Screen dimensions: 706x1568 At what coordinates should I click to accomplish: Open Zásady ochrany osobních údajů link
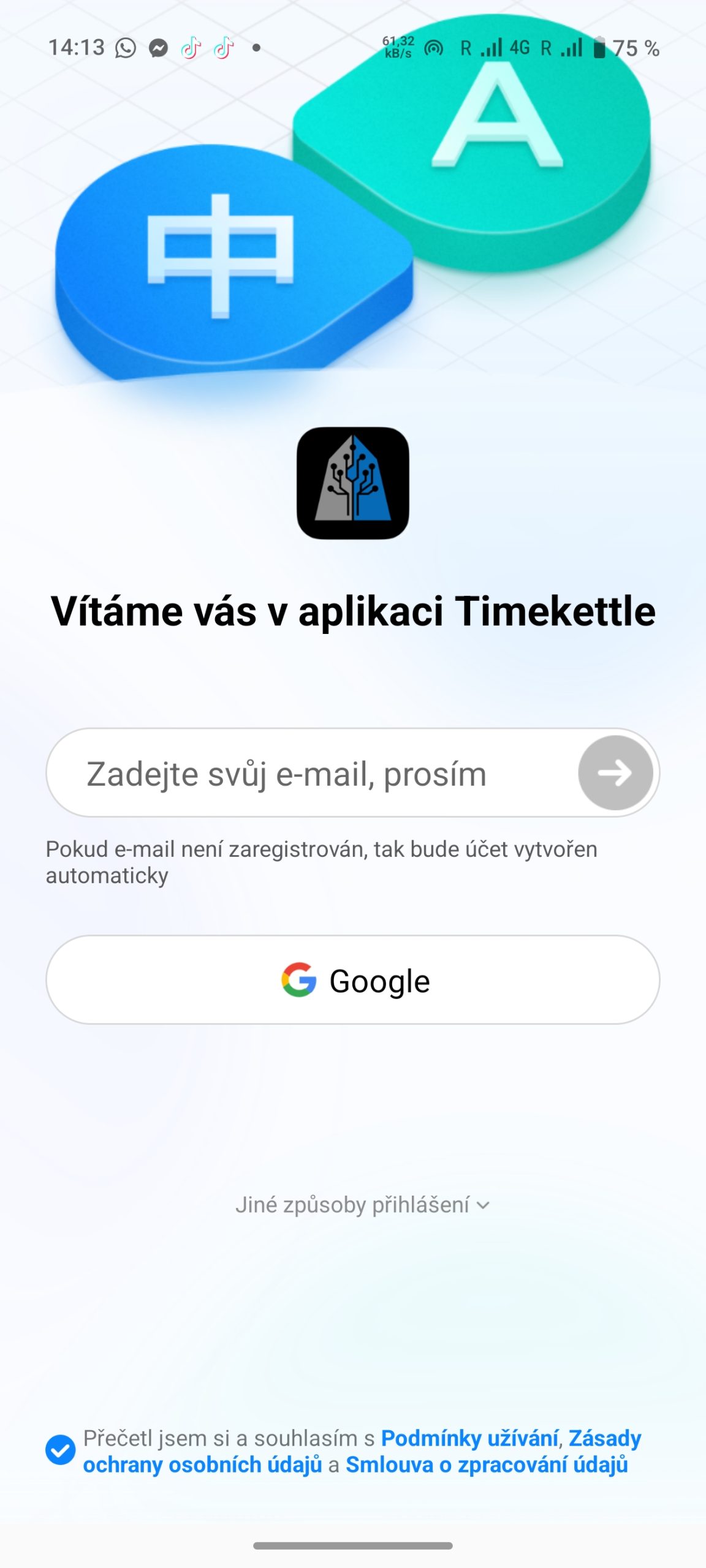(202, 1464)
